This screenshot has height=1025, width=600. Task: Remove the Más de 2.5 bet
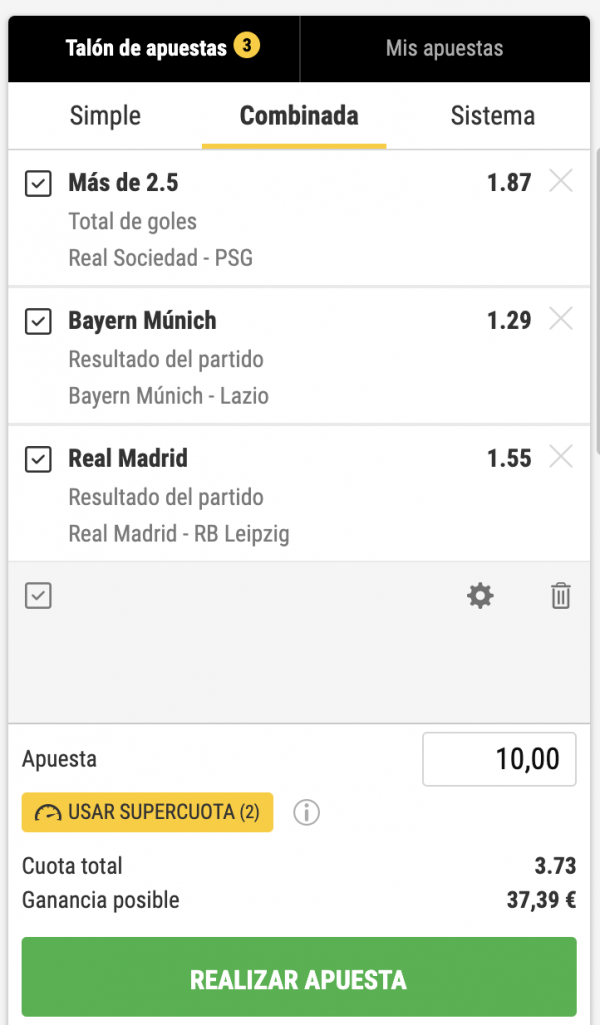(561, 181)
